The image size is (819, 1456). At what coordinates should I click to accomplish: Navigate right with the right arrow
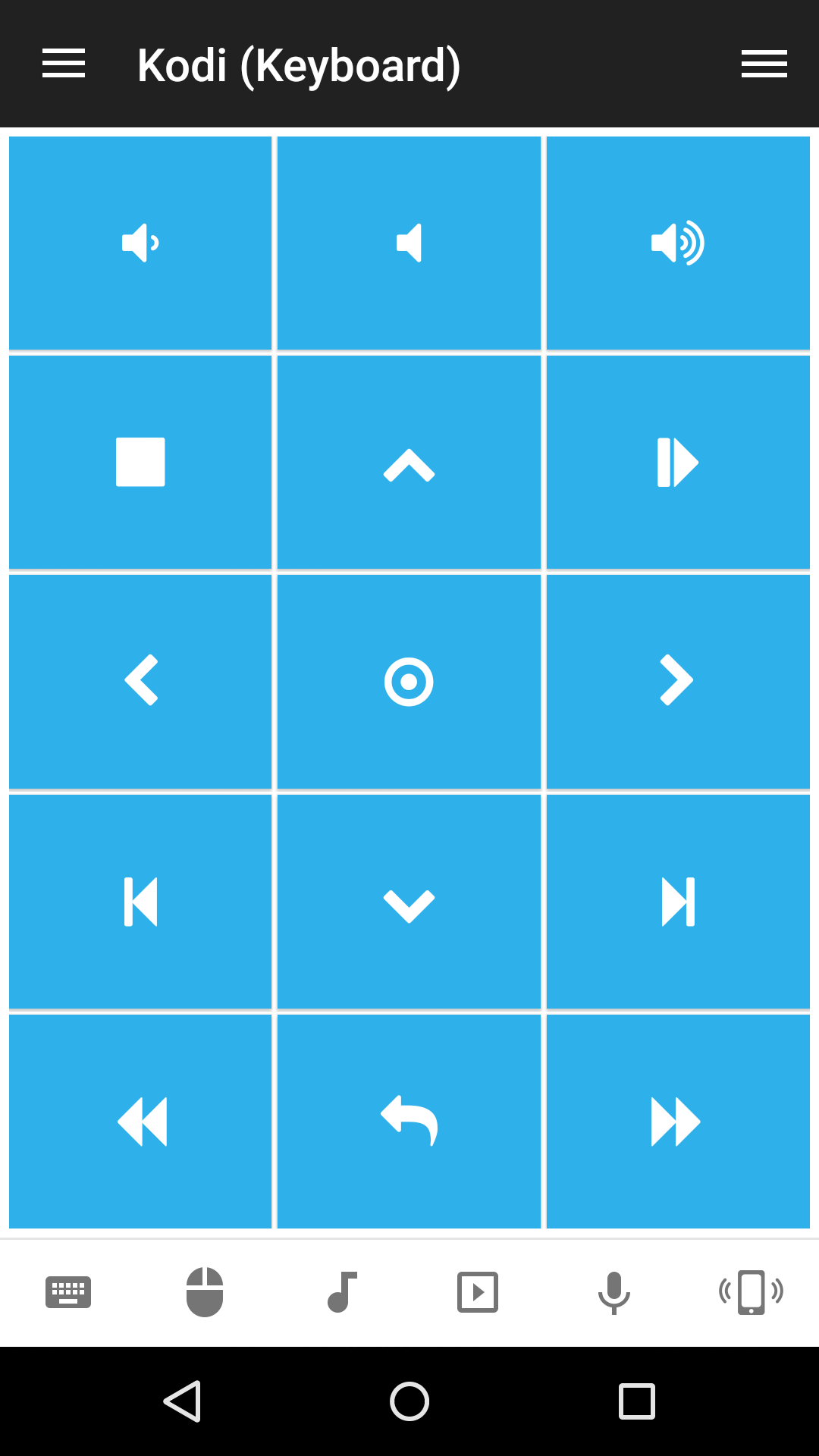coord(678,681)
